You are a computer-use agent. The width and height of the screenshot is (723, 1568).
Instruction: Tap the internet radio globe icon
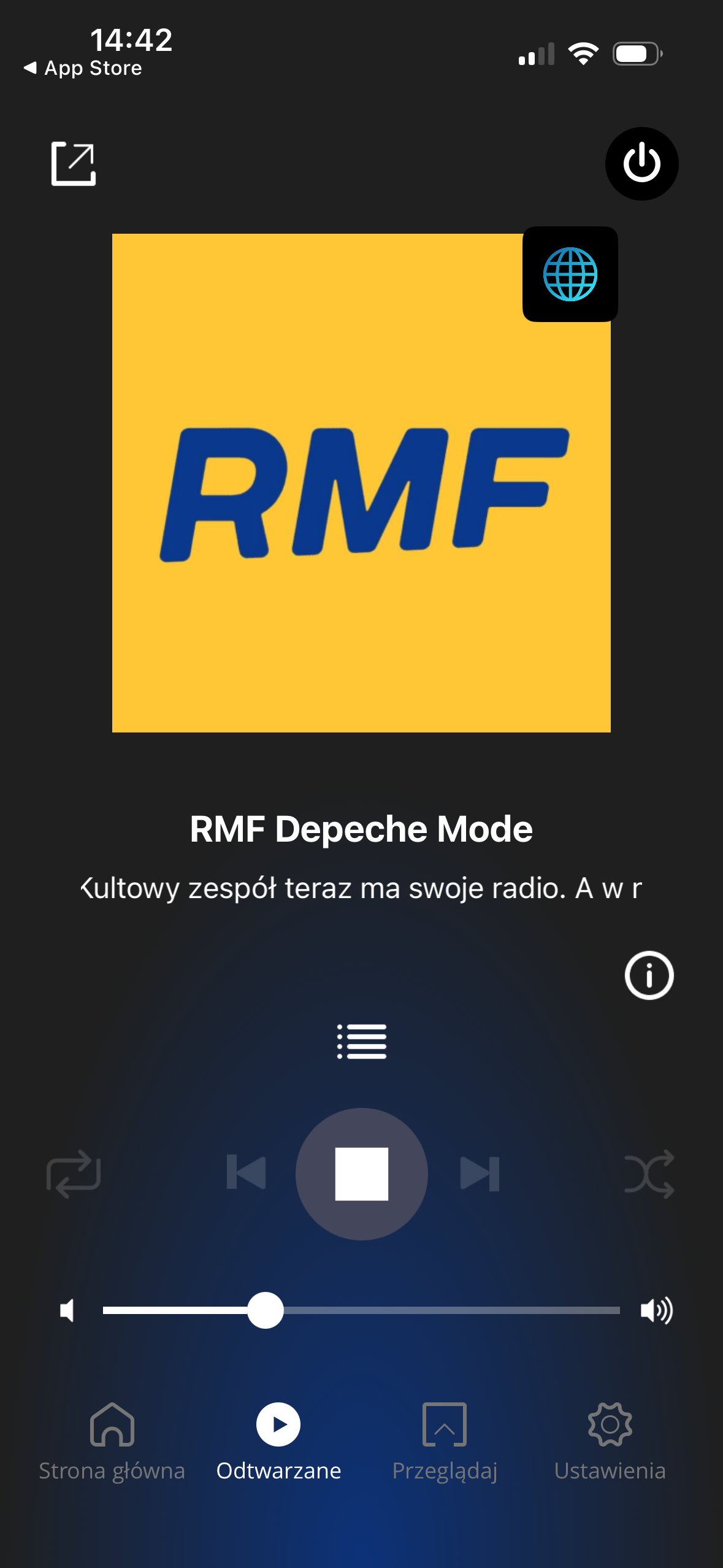(570, 274)
